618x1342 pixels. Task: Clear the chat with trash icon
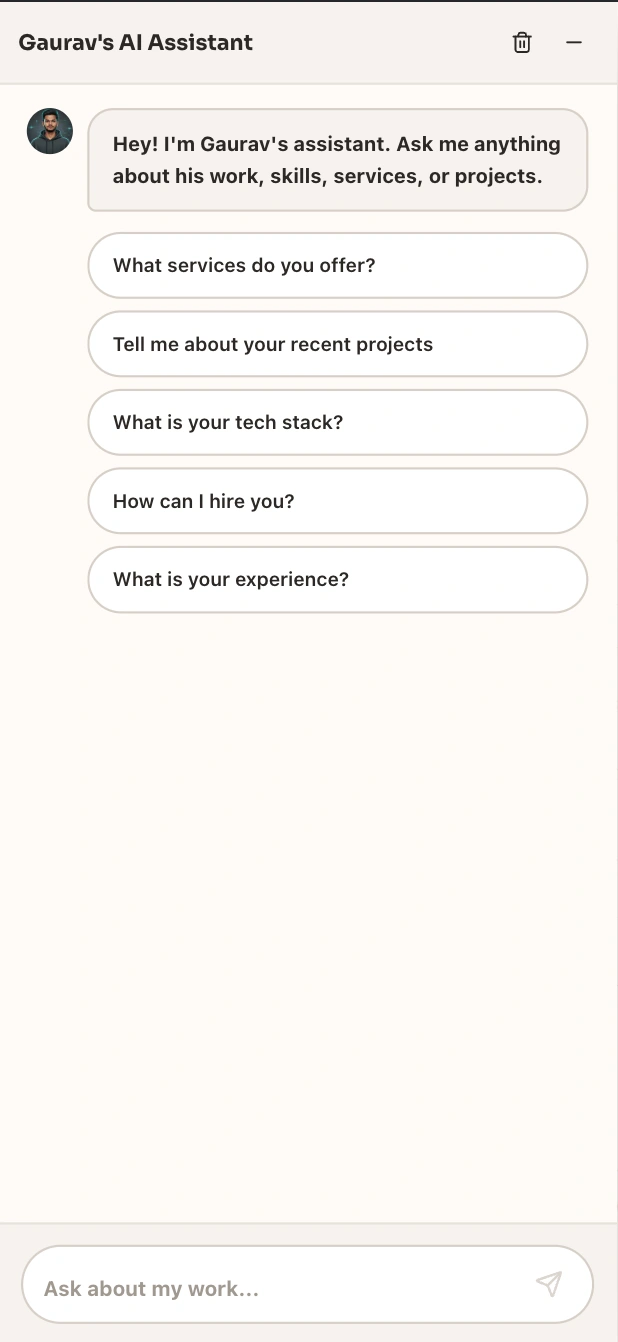coord(522,43)
